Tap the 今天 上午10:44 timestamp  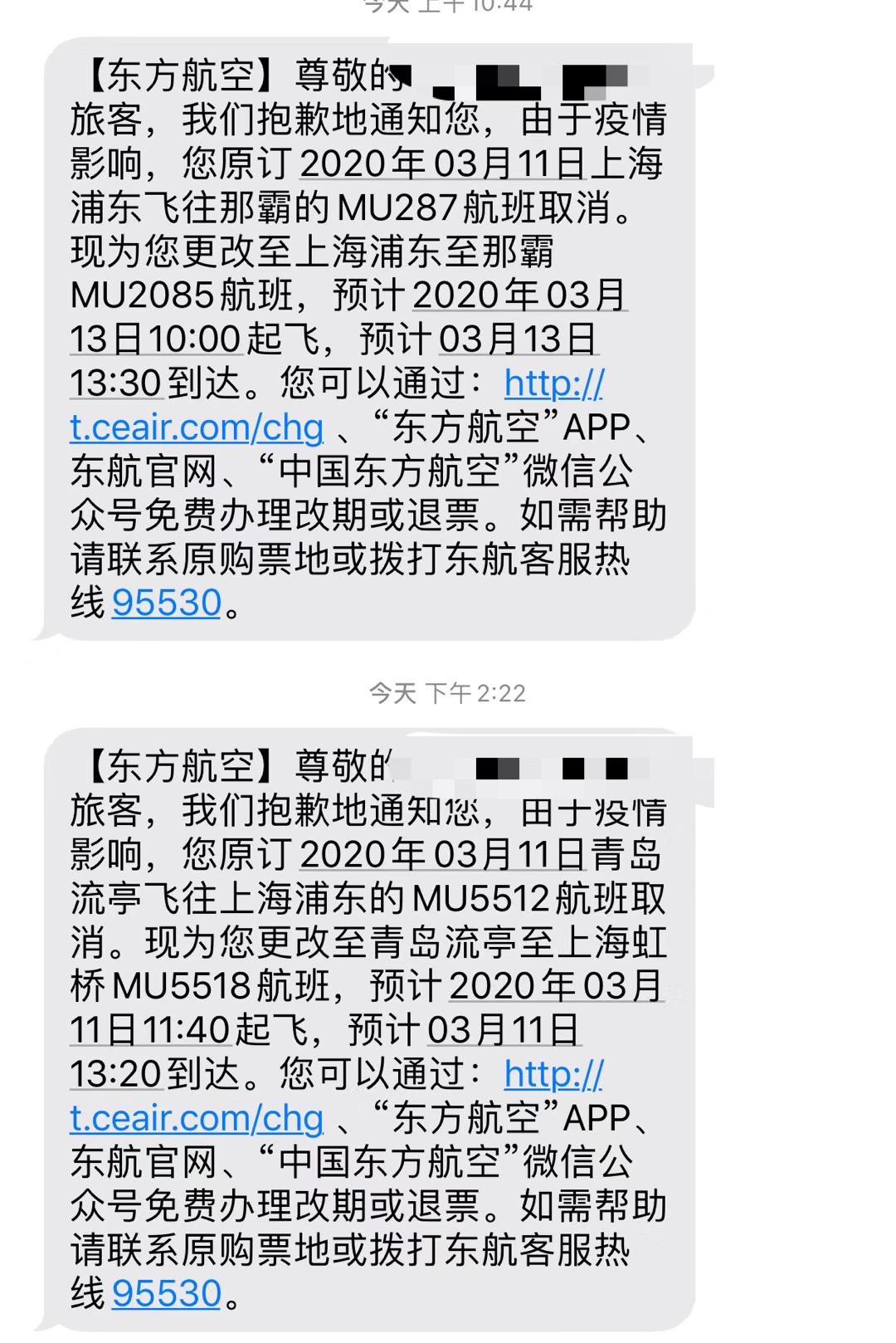click(x=448, y=12)
